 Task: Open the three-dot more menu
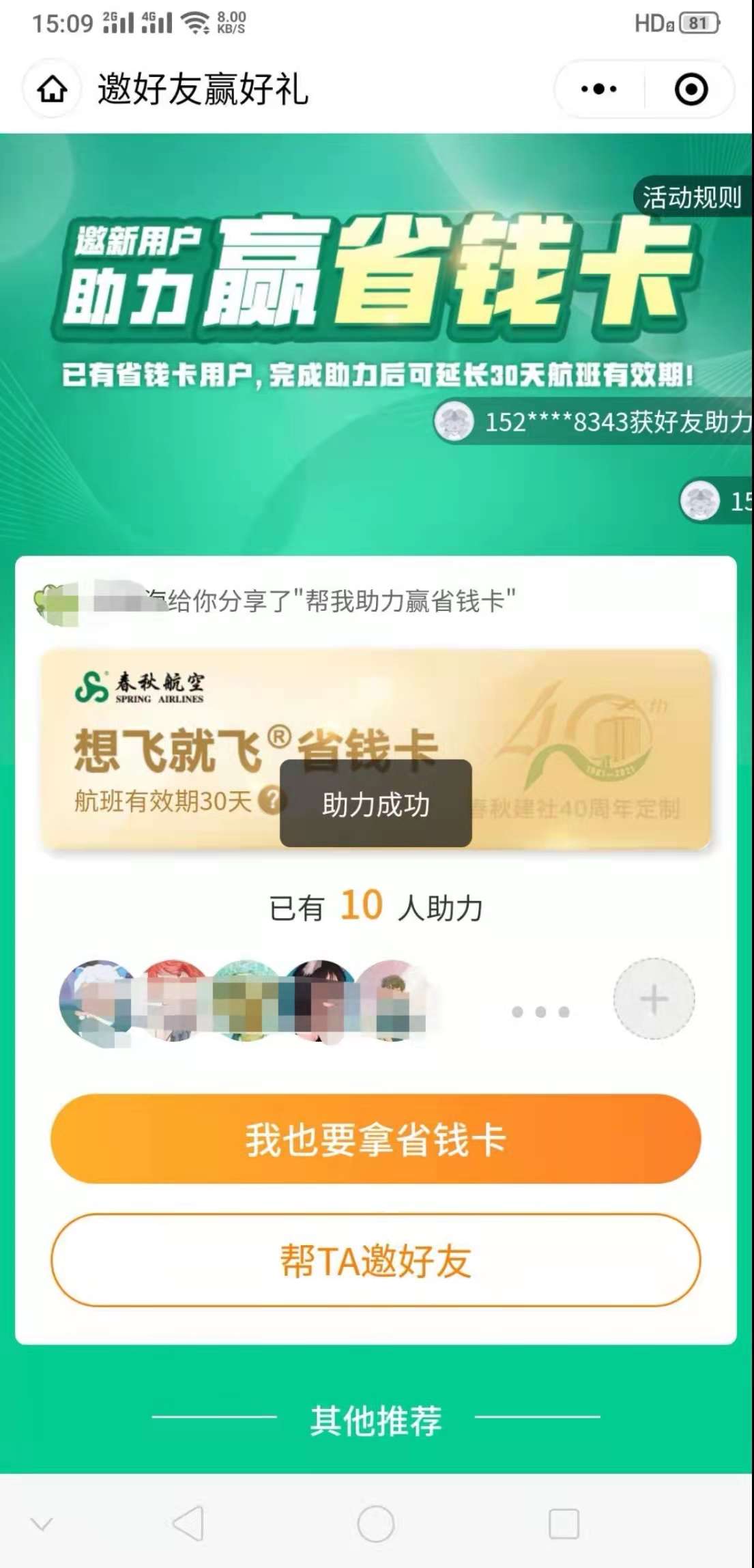(x=598, y=89)
